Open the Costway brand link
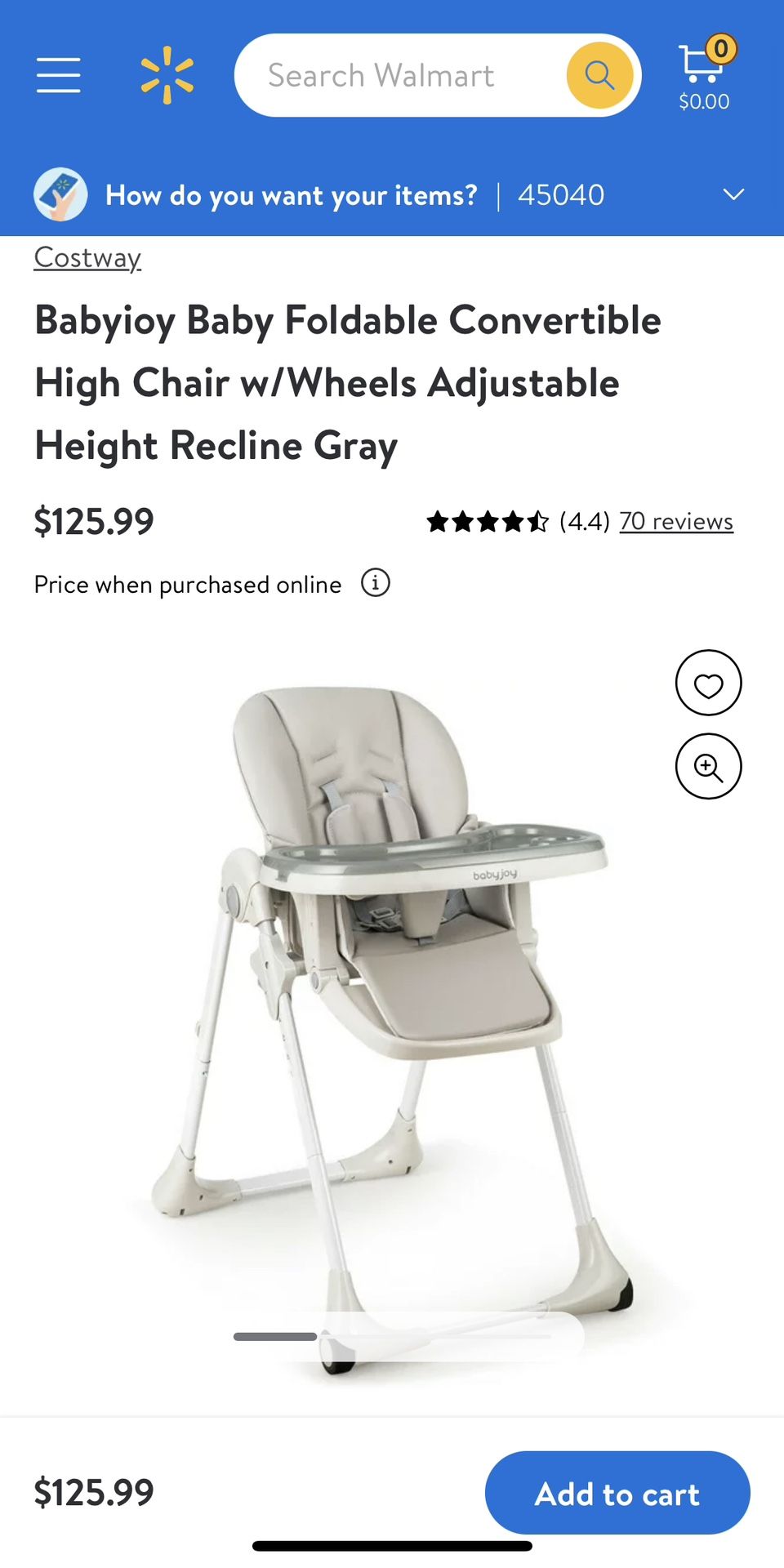The width and height of the screenshot is (784, 1568). tap(87, 258)
